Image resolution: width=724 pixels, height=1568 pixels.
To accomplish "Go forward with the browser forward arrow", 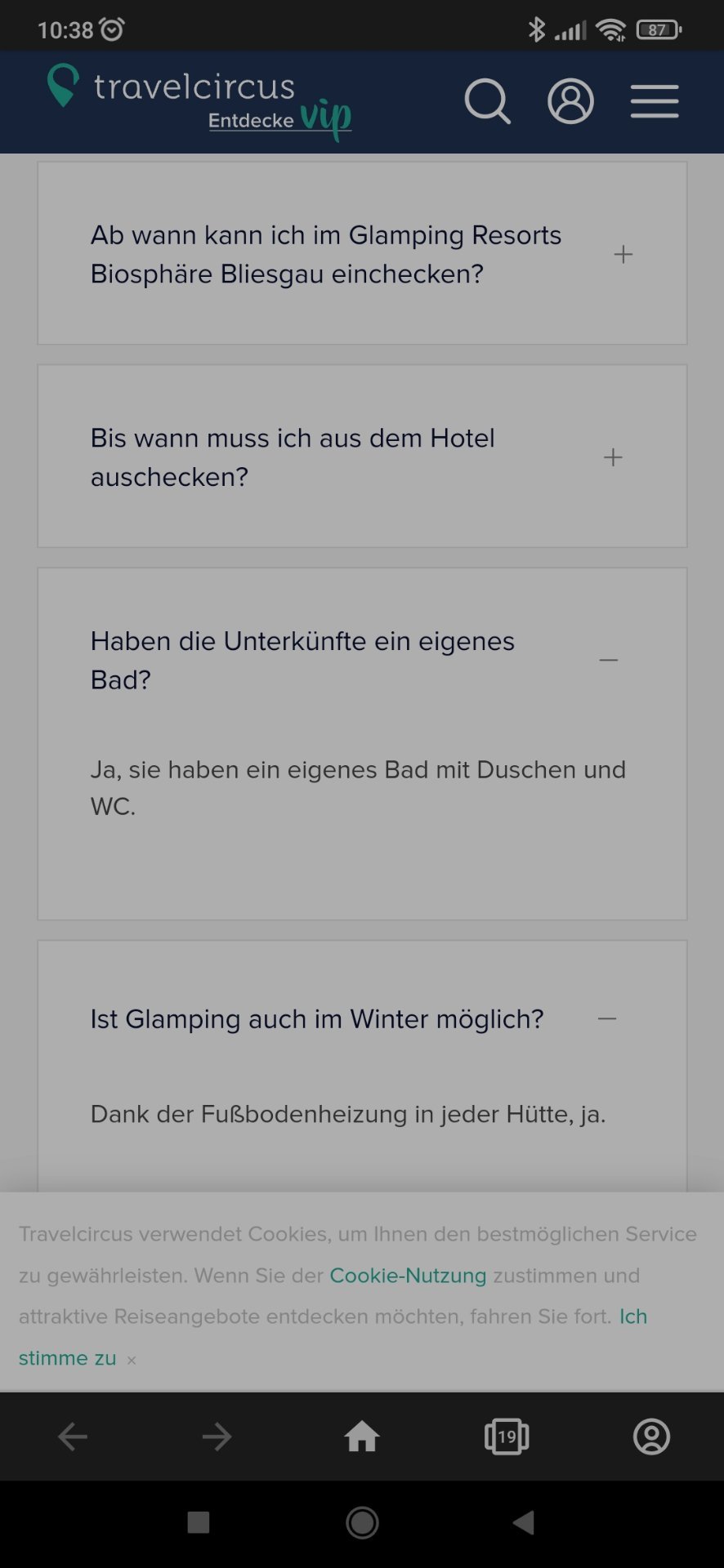I will click(217, 1437).
